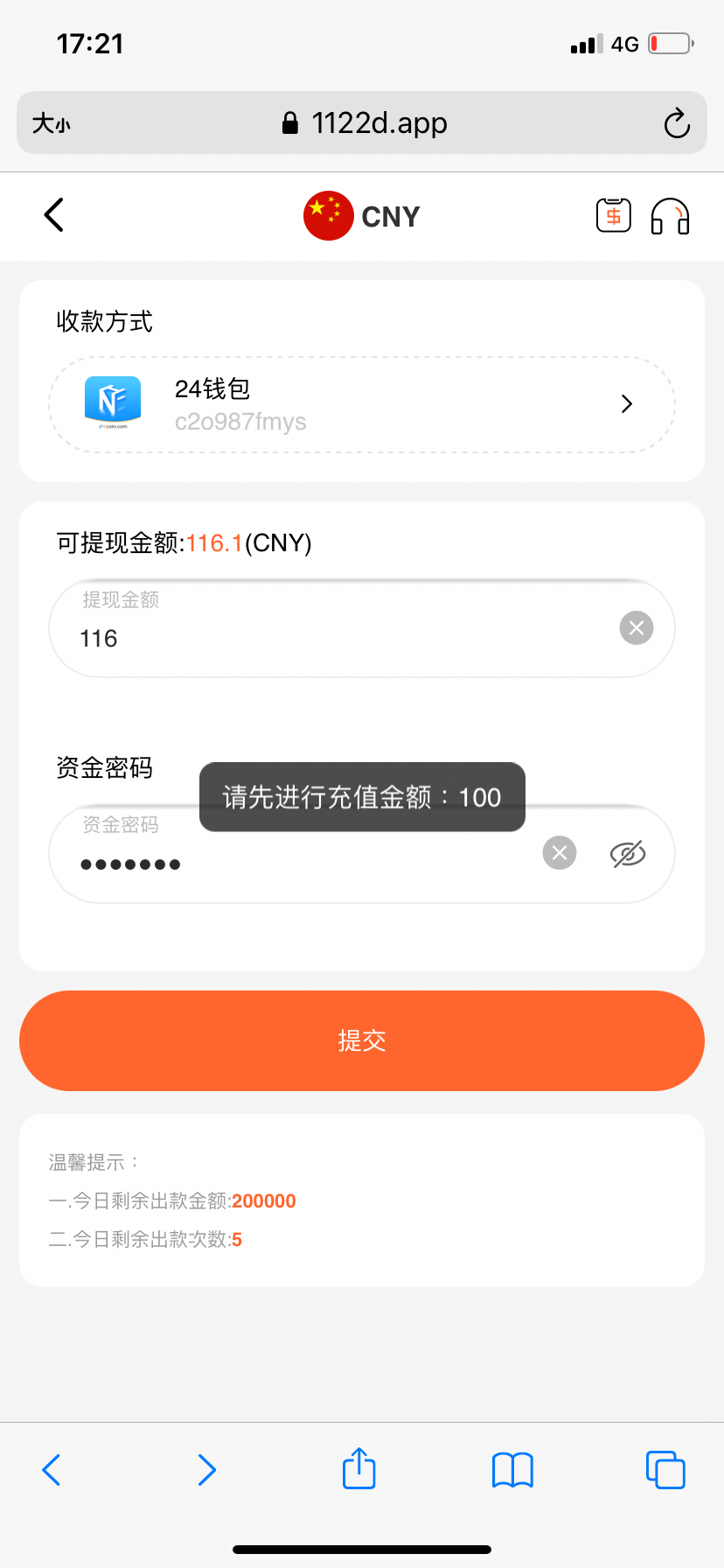The width and height of the screenshot is (724, 1568).
Task: Submit withdrawal with the 提交 button
Action: pyautogui.click(x=362, y=1040)
